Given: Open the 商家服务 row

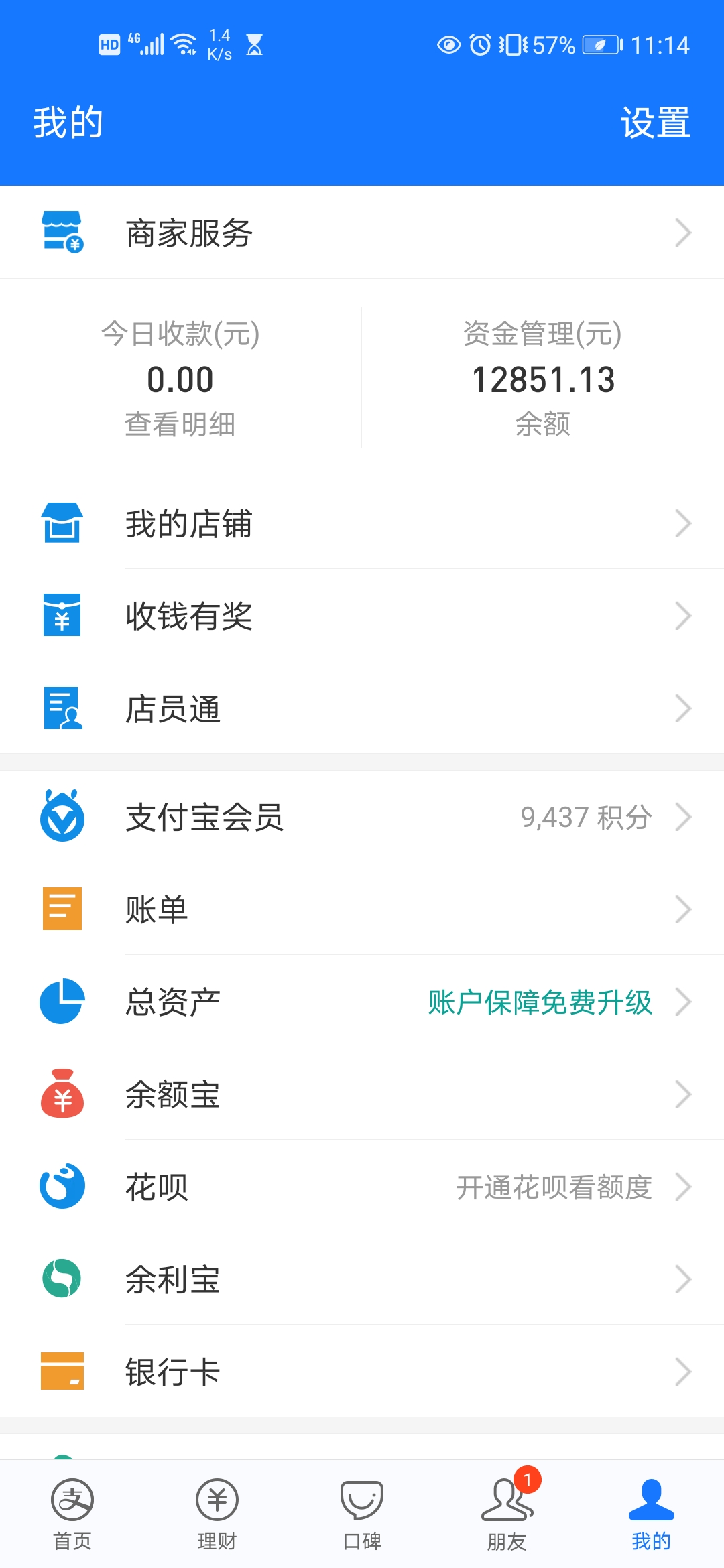Looking at the screenshot, I should [362, 233].
